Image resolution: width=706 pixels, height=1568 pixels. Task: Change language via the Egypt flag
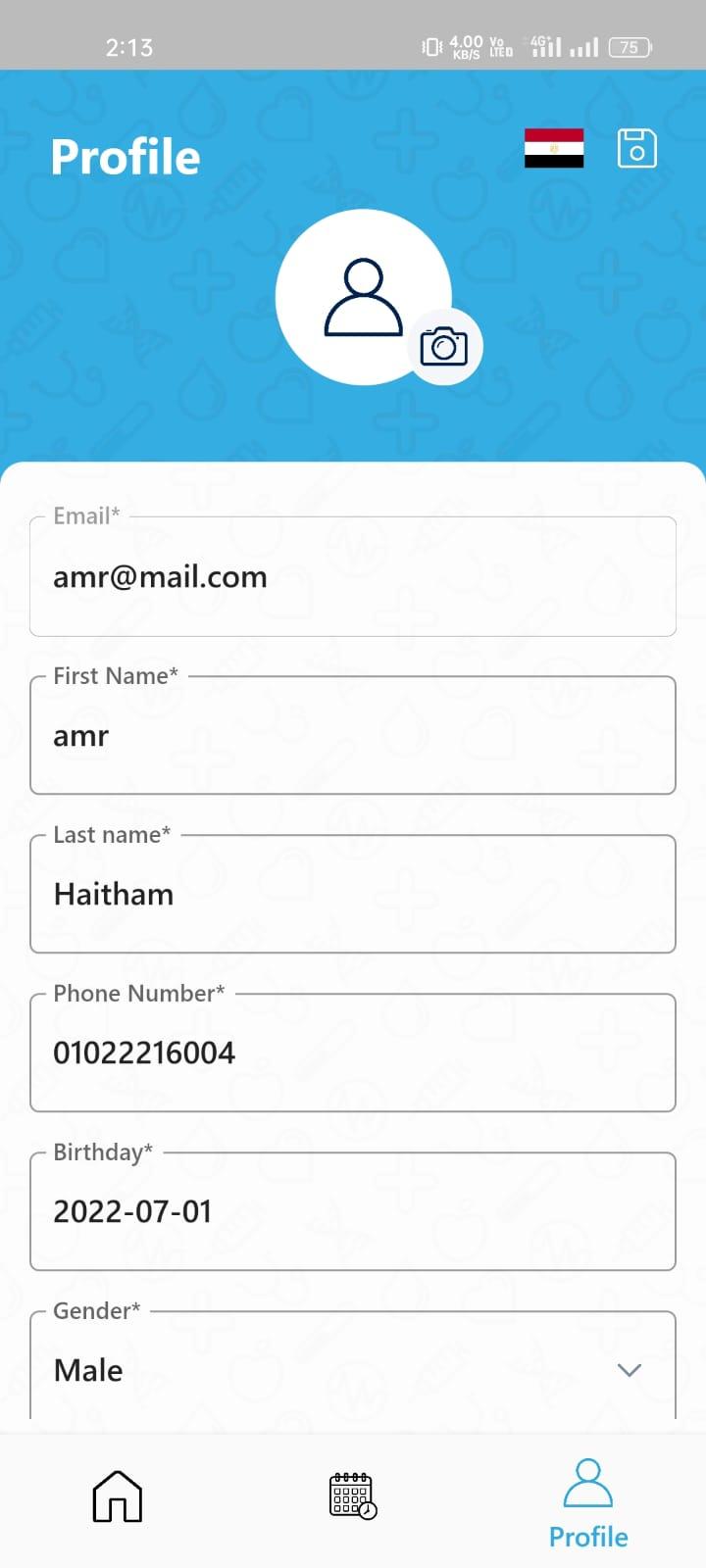pyautogui.click(x=554, y=148)
